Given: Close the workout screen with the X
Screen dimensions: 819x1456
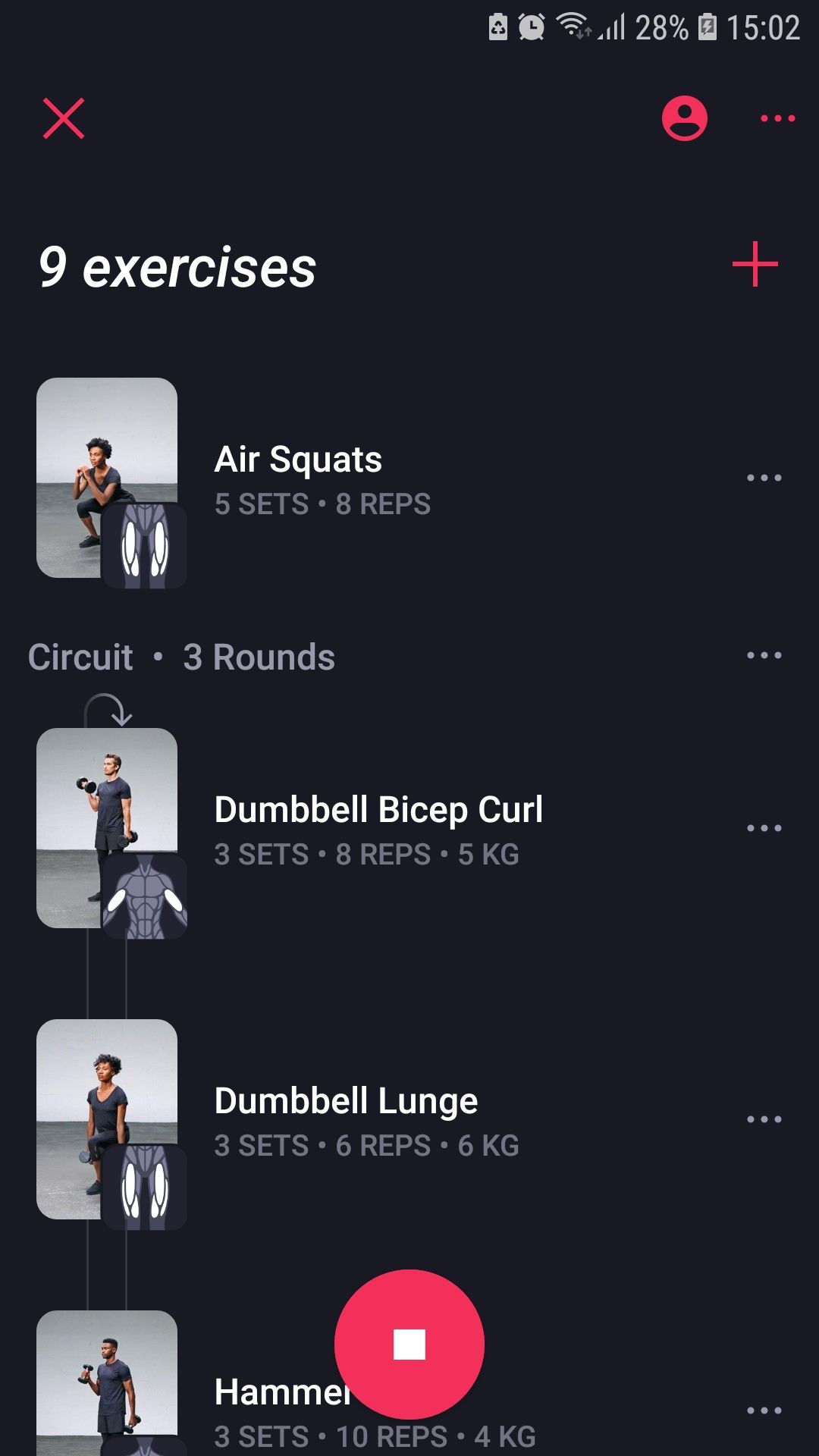Looking at the screenshot, I should [x=62, y=118].
